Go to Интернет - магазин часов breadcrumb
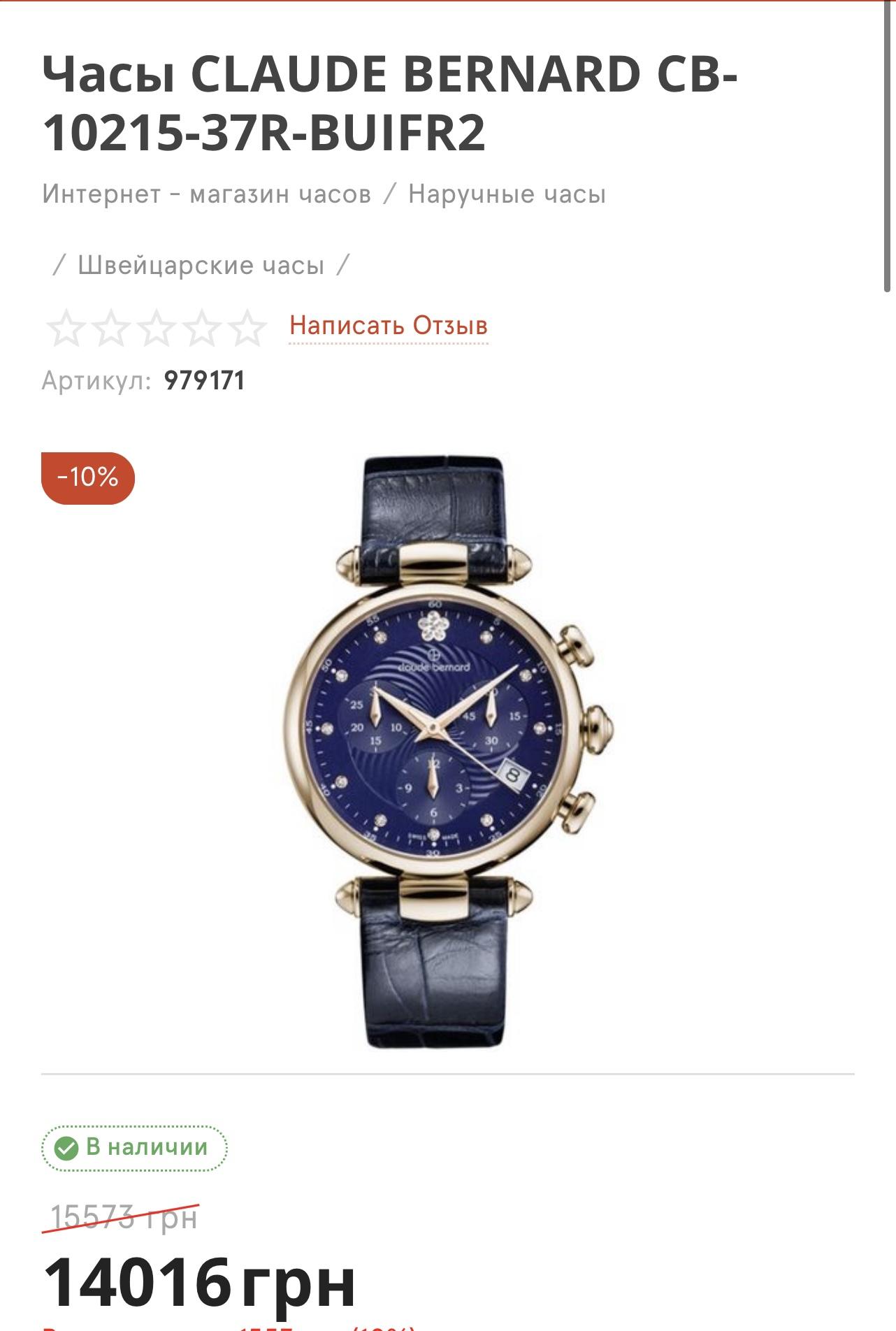This screenshot has height=1331, width=896. point(207,194)
